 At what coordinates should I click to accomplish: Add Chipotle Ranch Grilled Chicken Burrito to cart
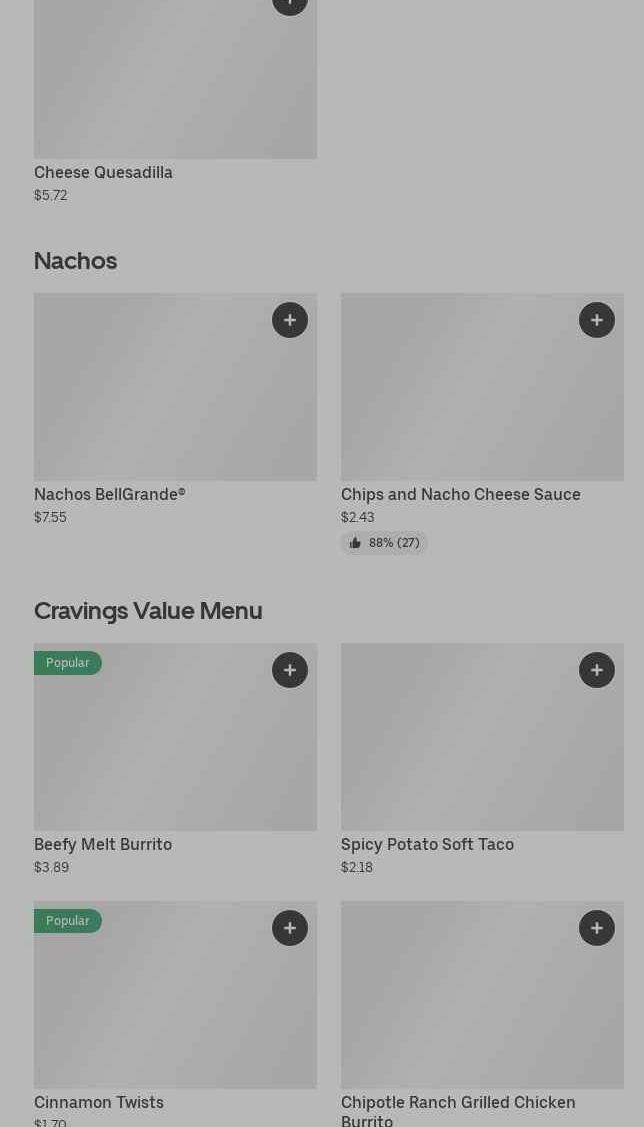click(597, 928)
